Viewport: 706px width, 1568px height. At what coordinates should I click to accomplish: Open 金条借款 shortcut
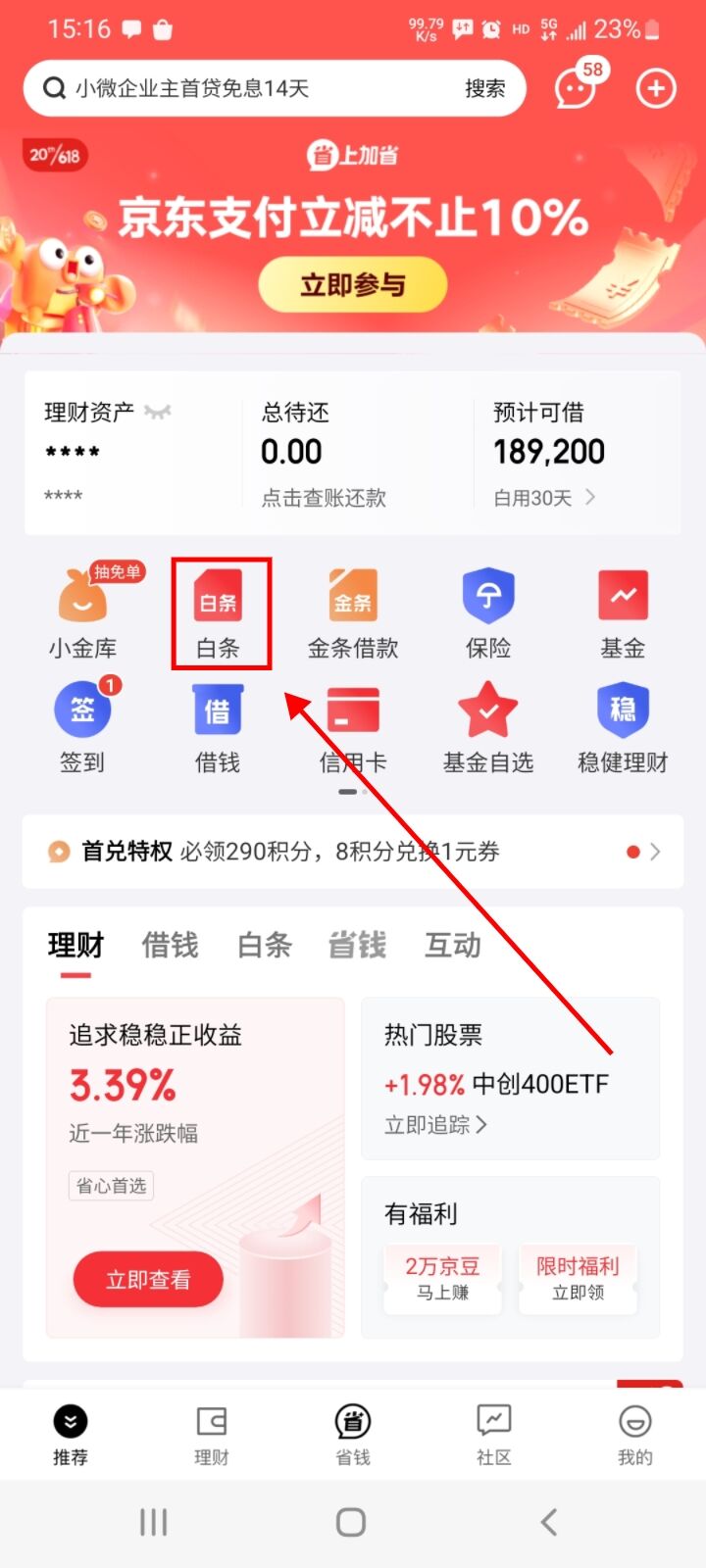point(353,612)
